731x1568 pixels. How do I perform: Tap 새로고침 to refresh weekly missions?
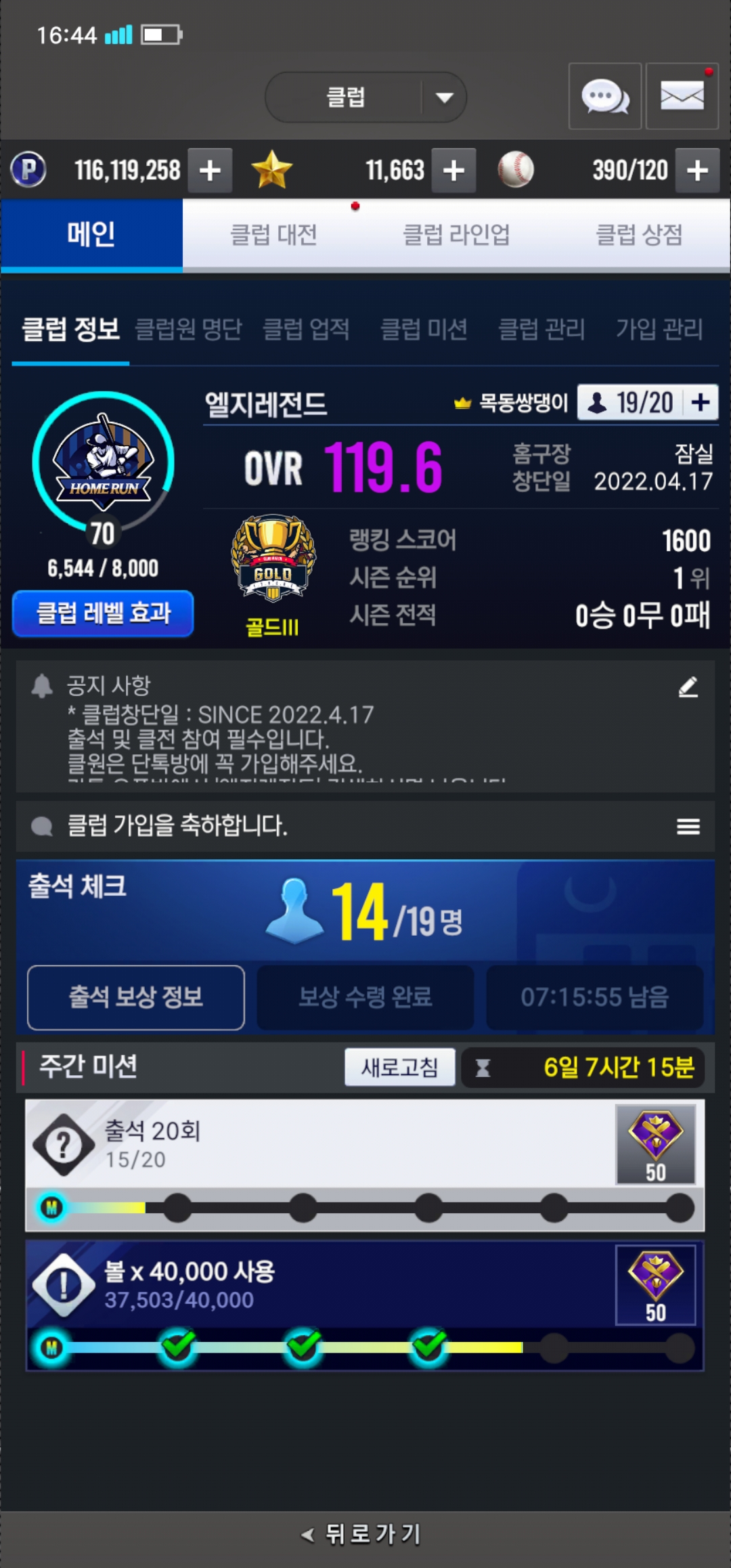(x=399, y=1068)
